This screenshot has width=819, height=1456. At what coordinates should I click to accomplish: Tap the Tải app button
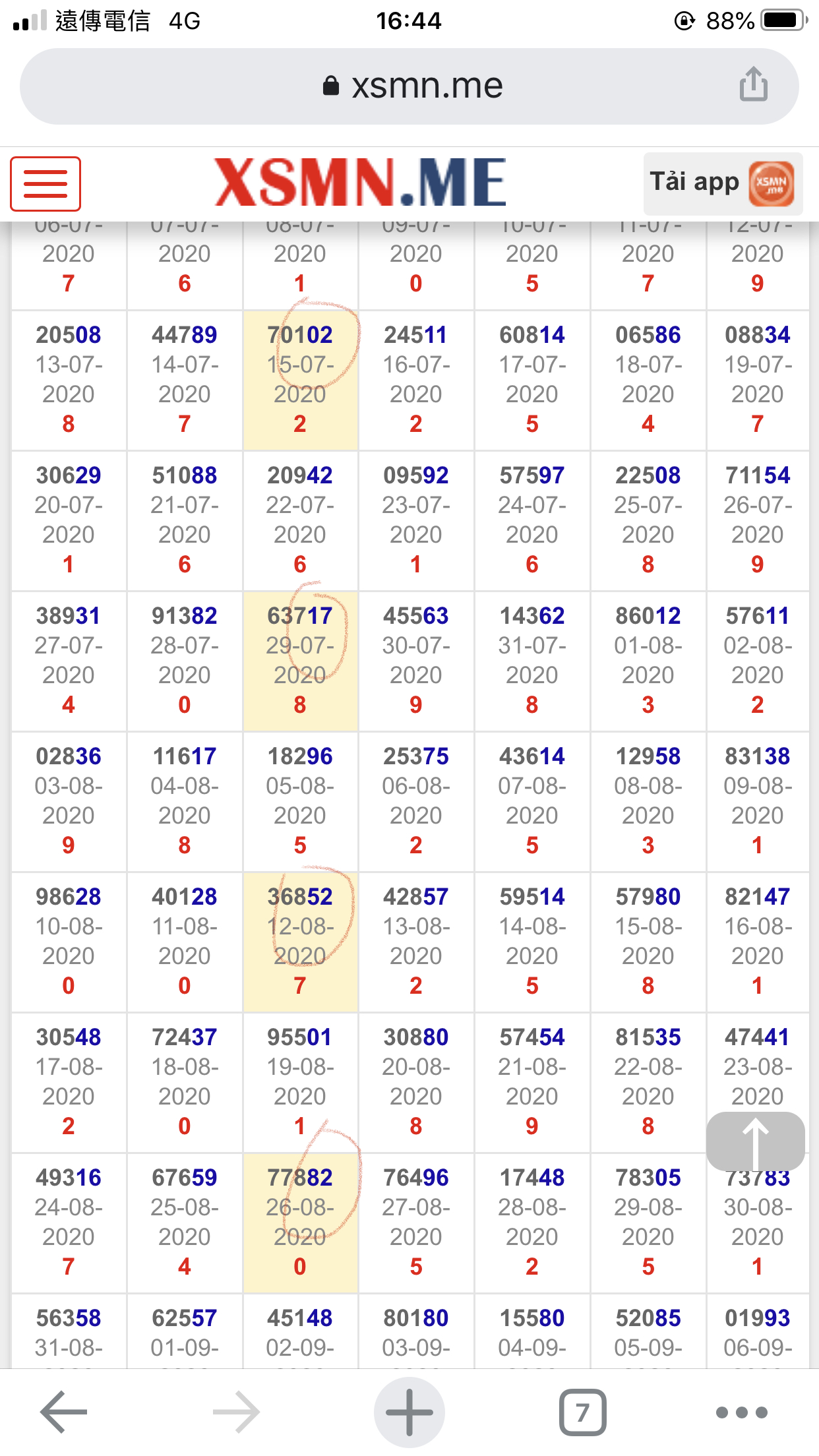click(x=723, y=183)
